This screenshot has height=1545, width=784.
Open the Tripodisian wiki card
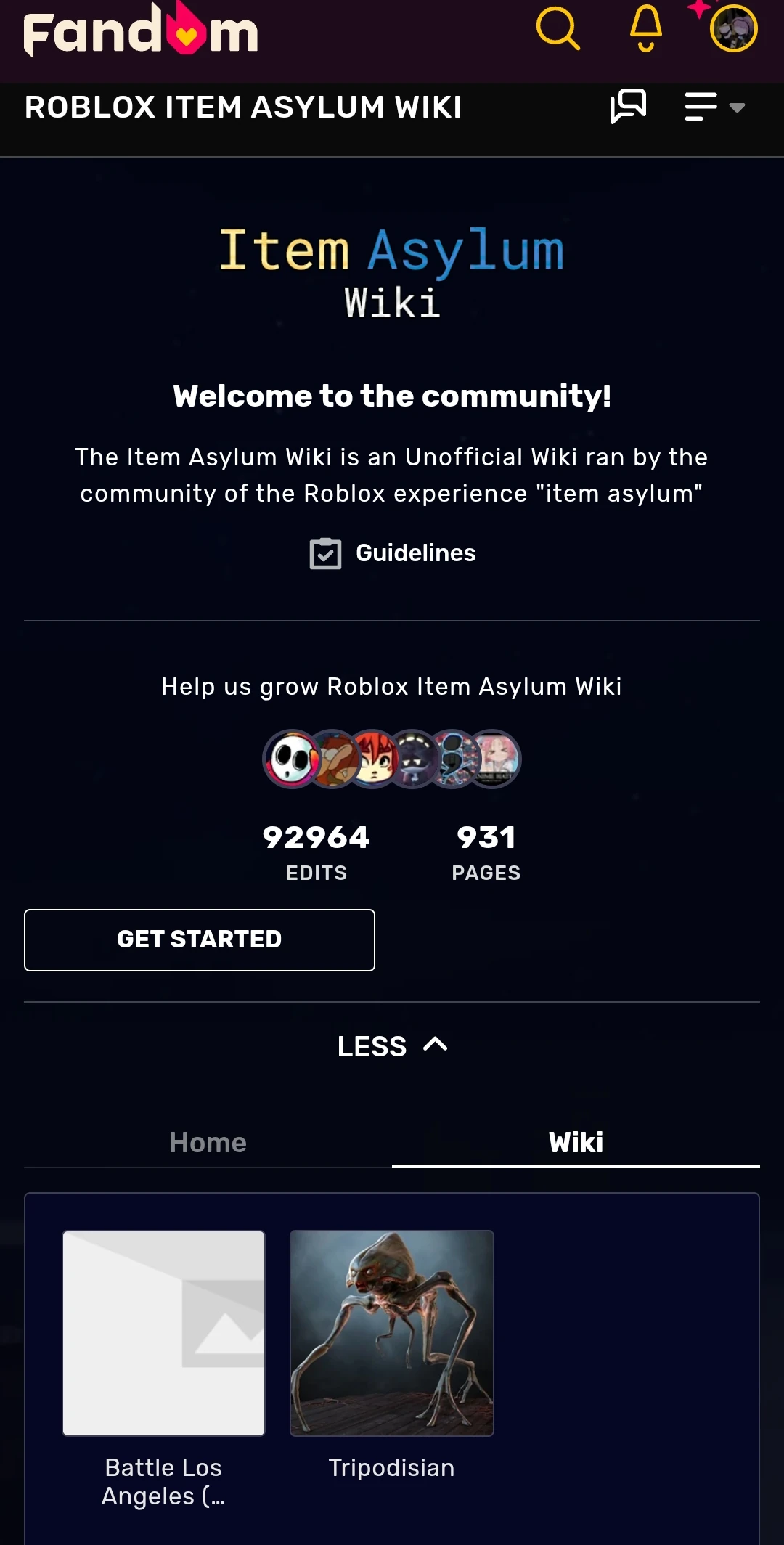(392, 1333)
